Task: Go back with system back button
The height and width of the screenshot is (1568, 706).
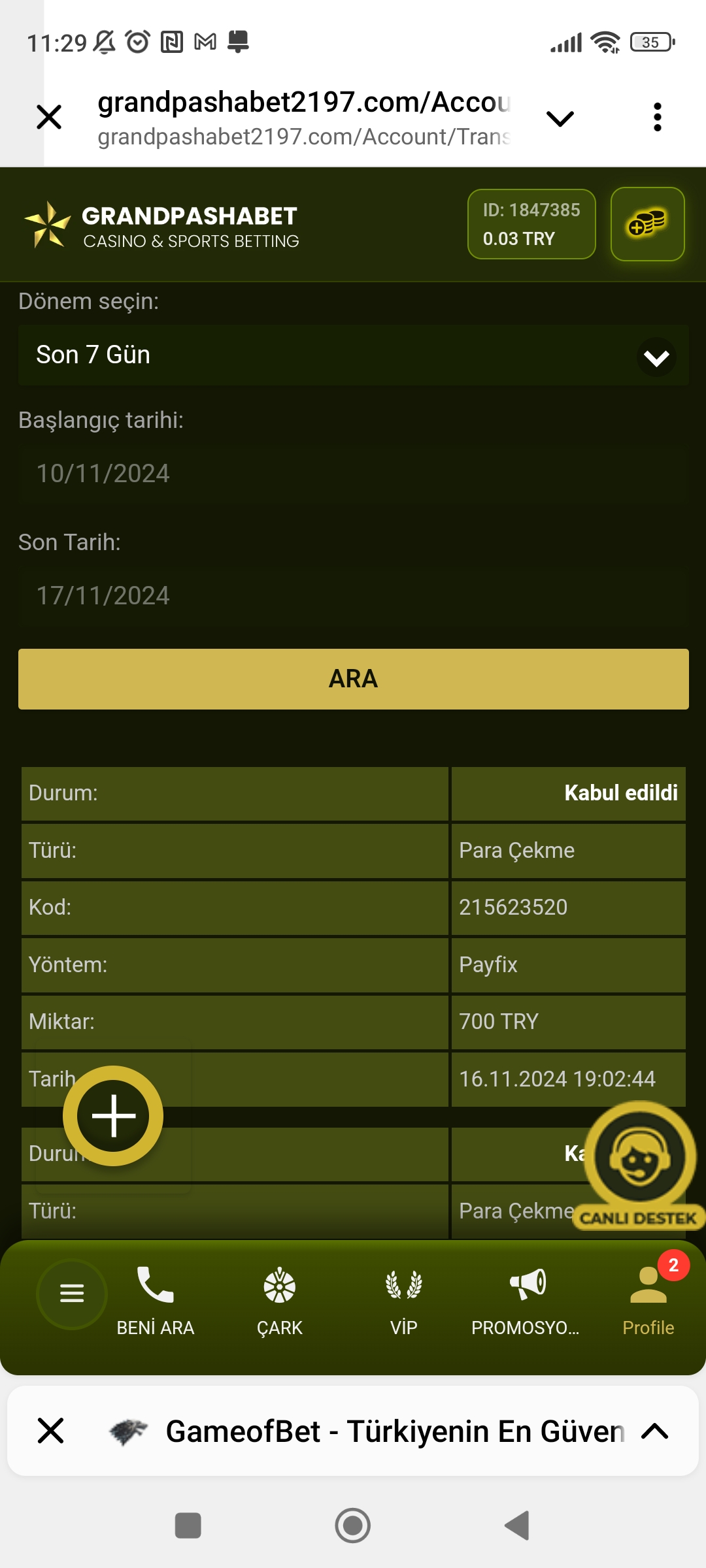Action: pos(516,1526)
